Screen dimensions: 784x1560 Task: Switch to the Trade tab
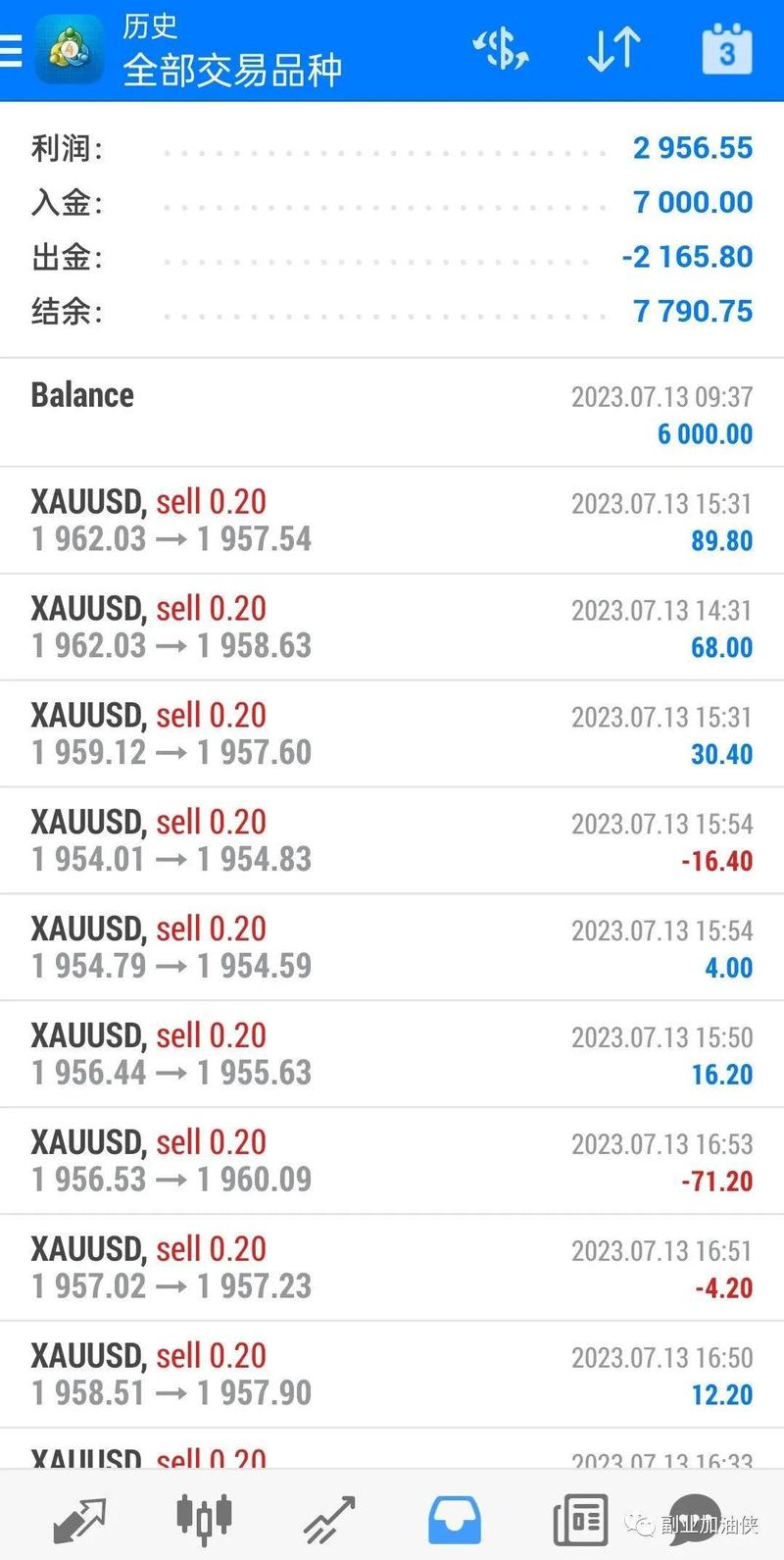(x=329, y=1519)
